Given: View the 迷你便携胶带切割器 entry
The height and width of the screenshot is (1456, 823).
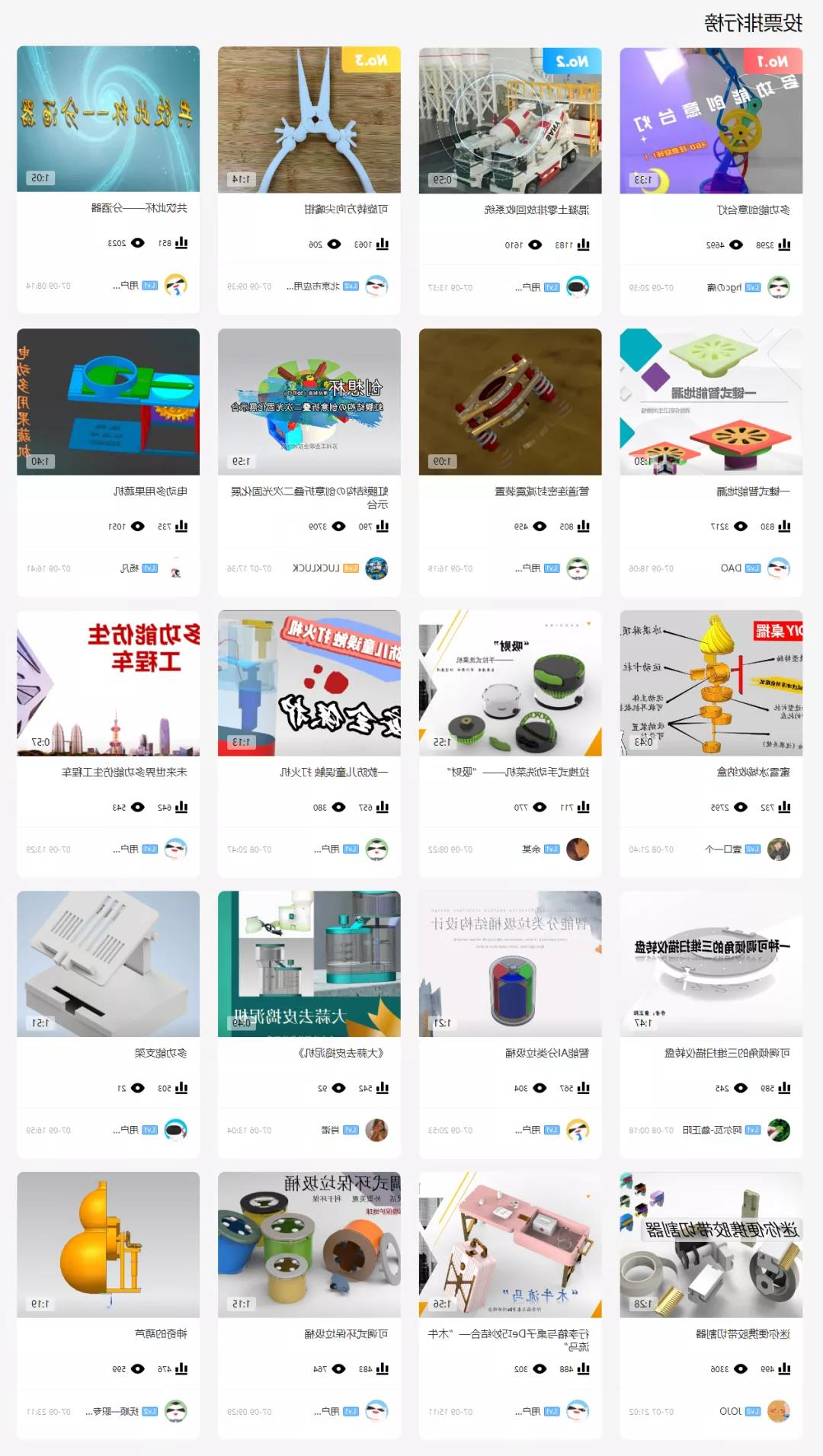Looking at the screenshot, I should (x=711, y=1245).
